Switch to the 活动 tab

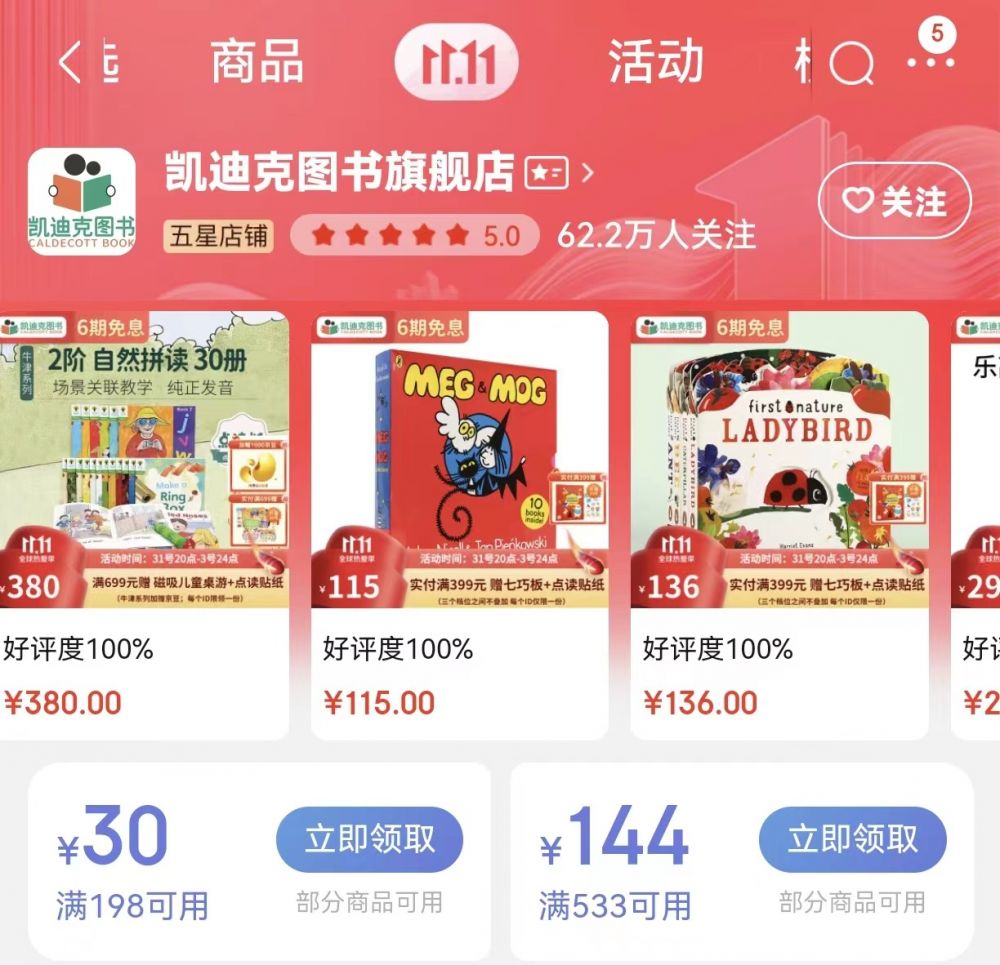tap(655, 61)
